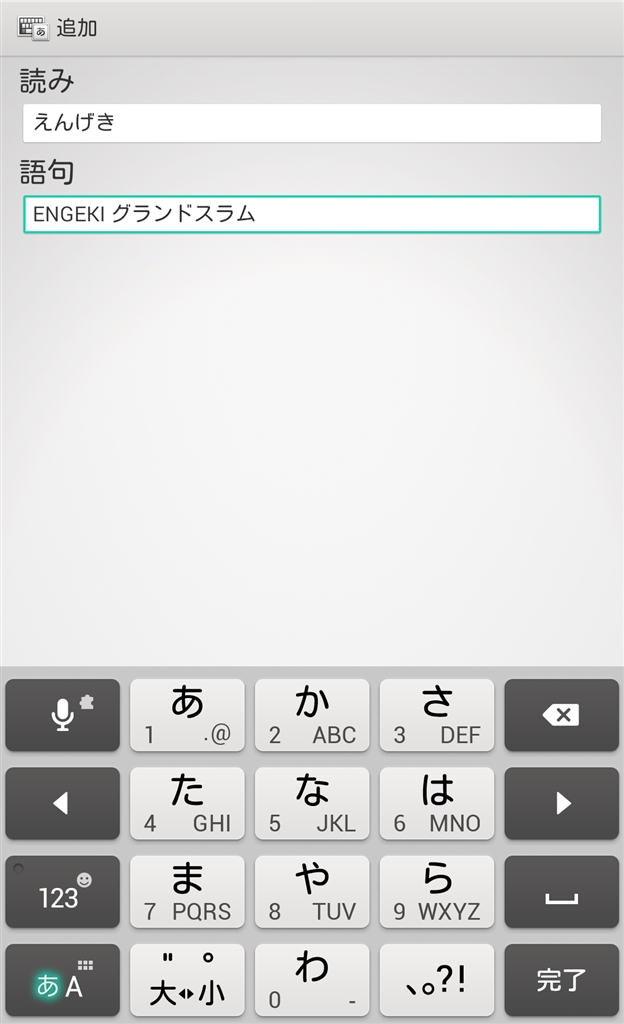The width and height of the screenshot is (624, 1024).
Task: Tap the わ keyboard key
Action: (312, 979)
